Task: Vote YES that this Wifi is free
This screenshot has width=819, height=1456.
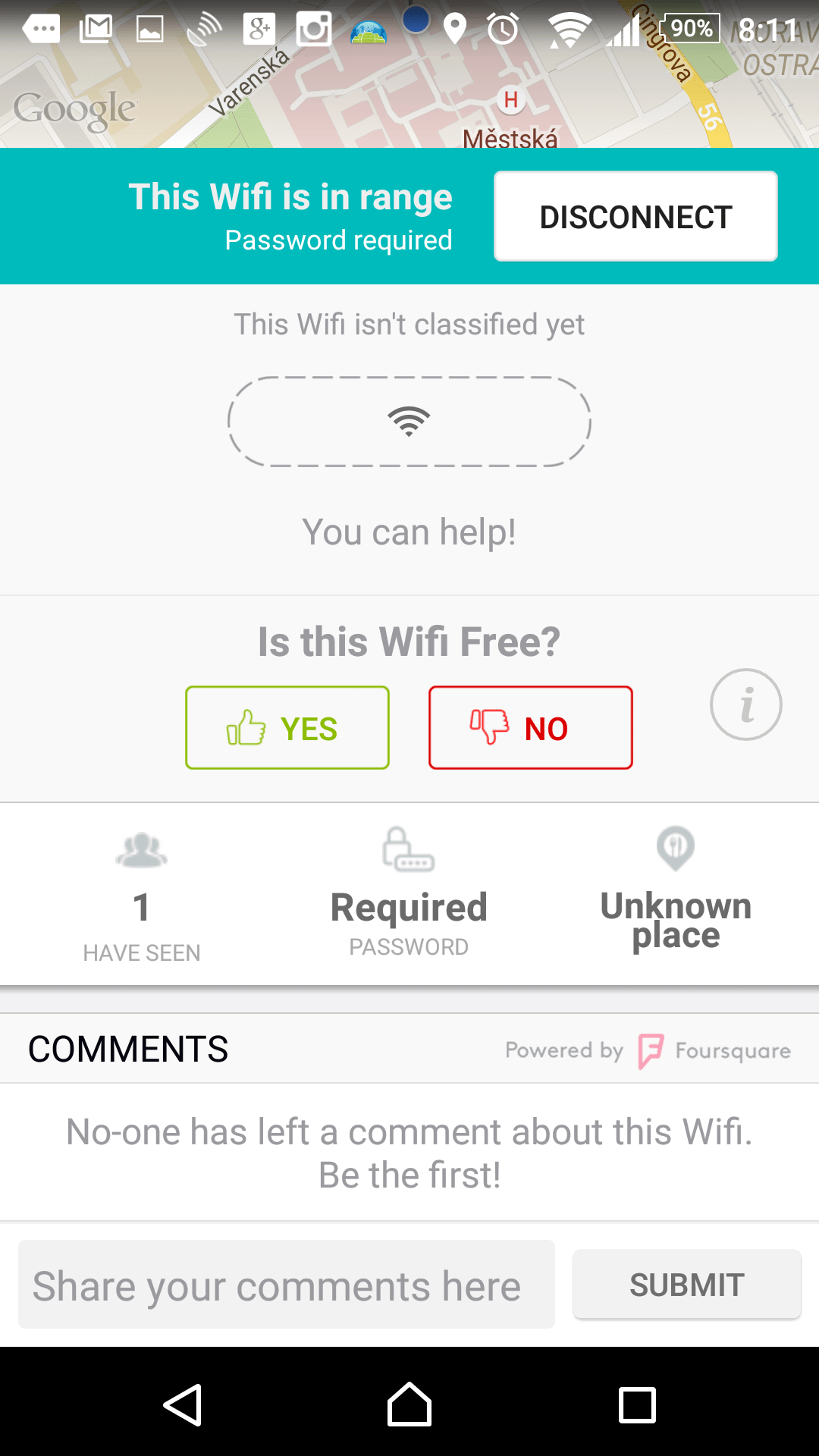Action: 287,728
